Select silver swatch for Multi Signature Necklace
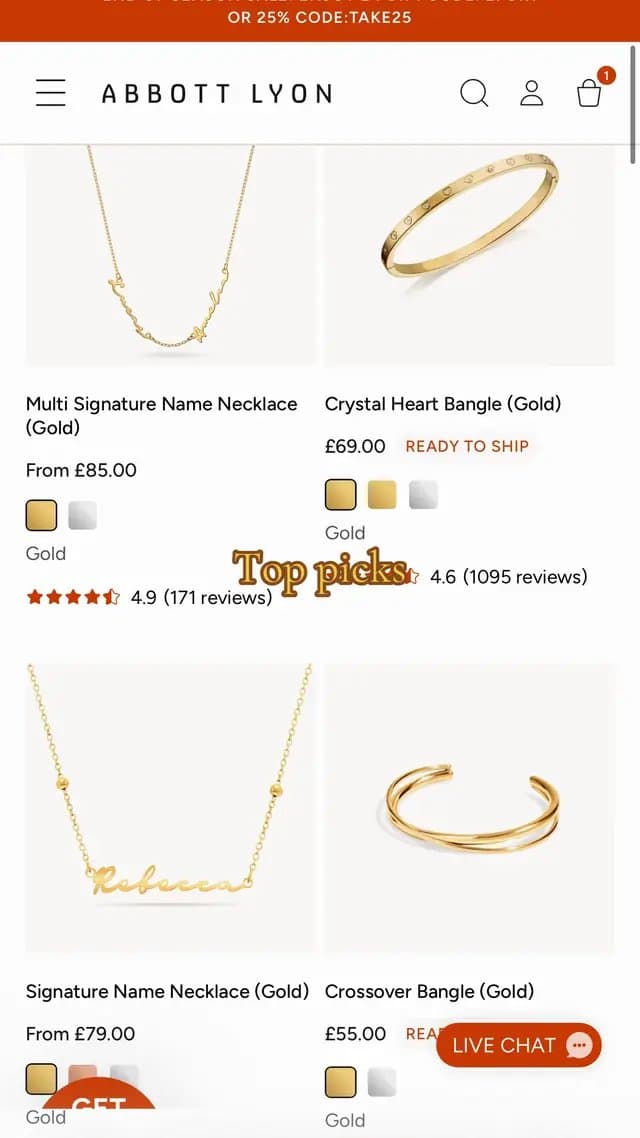Viewport: 640px width, 1138px height. tap(83, 516)
